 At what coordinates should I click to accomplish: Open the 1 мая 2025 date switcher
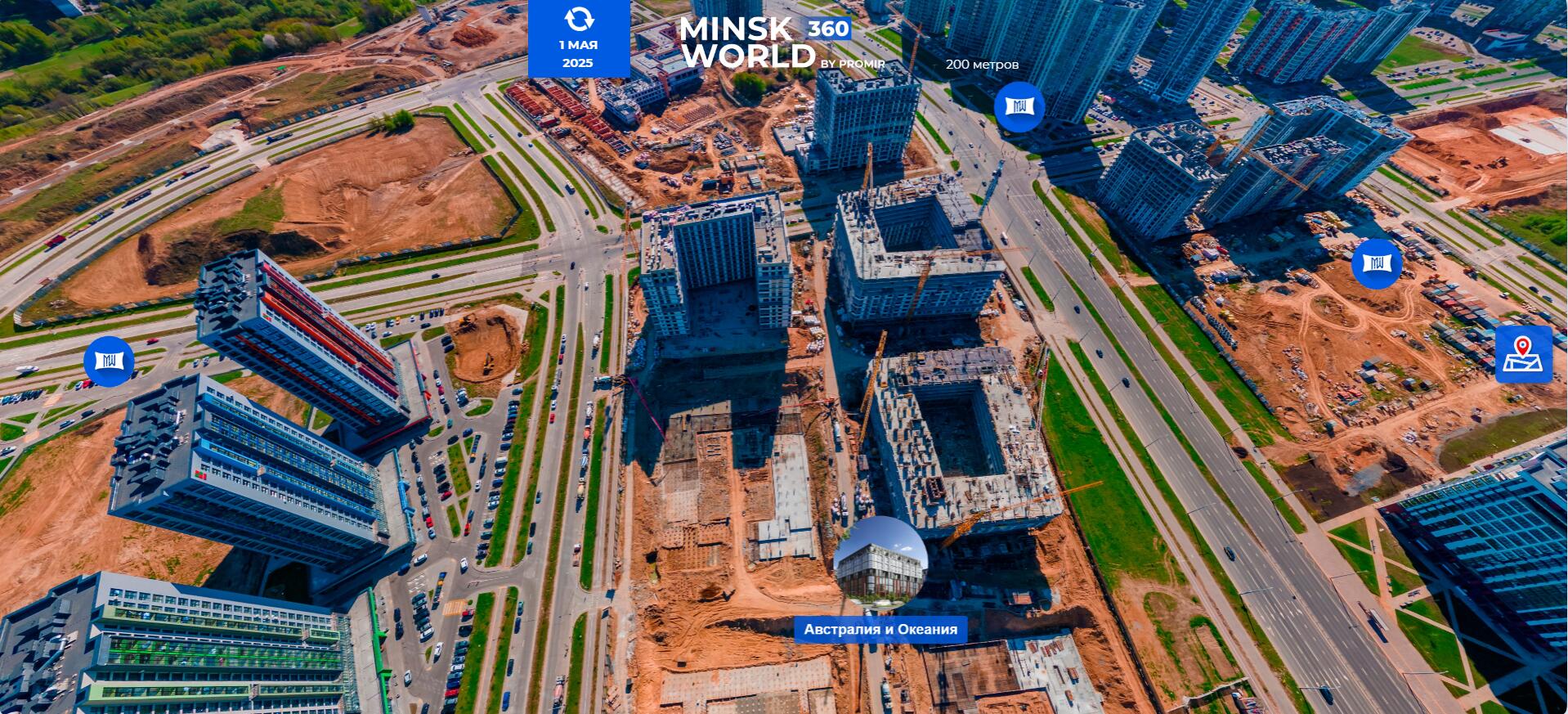coord(578,38)
